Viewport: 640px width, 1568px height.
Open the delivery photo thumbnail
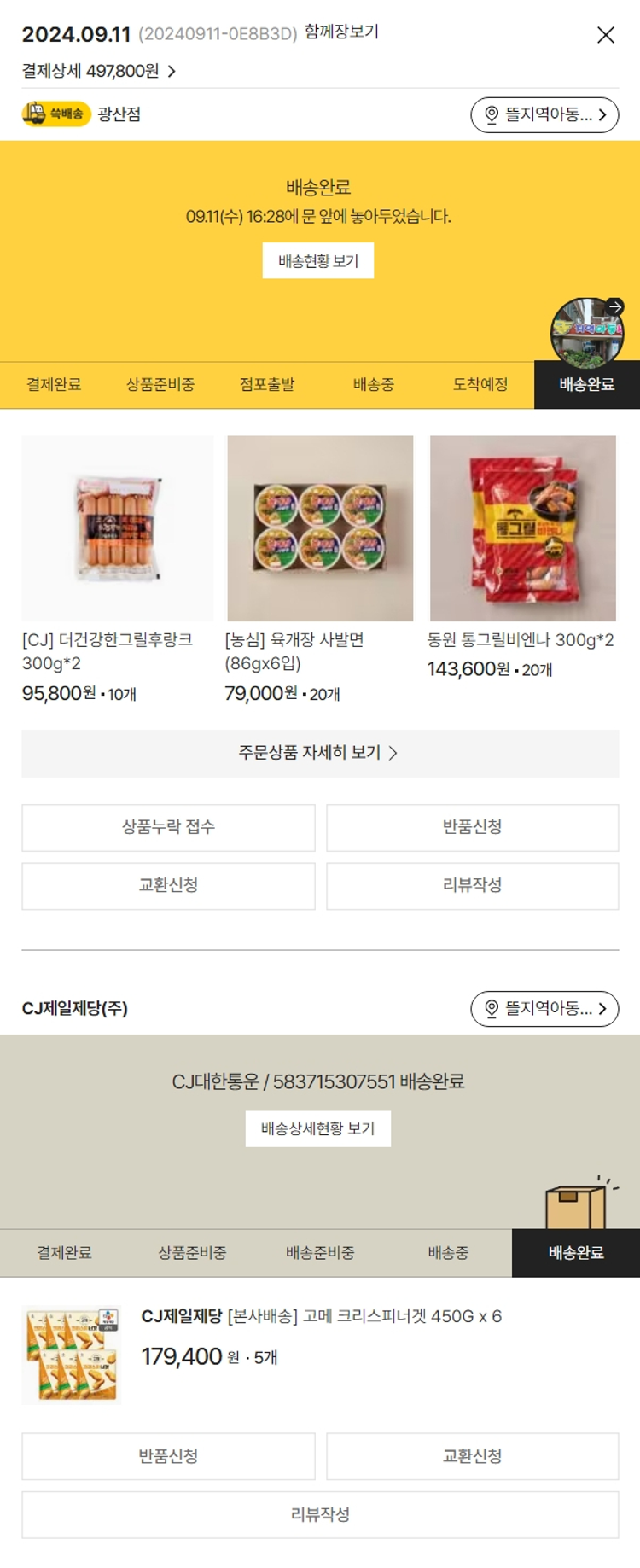tap(586, 331)
